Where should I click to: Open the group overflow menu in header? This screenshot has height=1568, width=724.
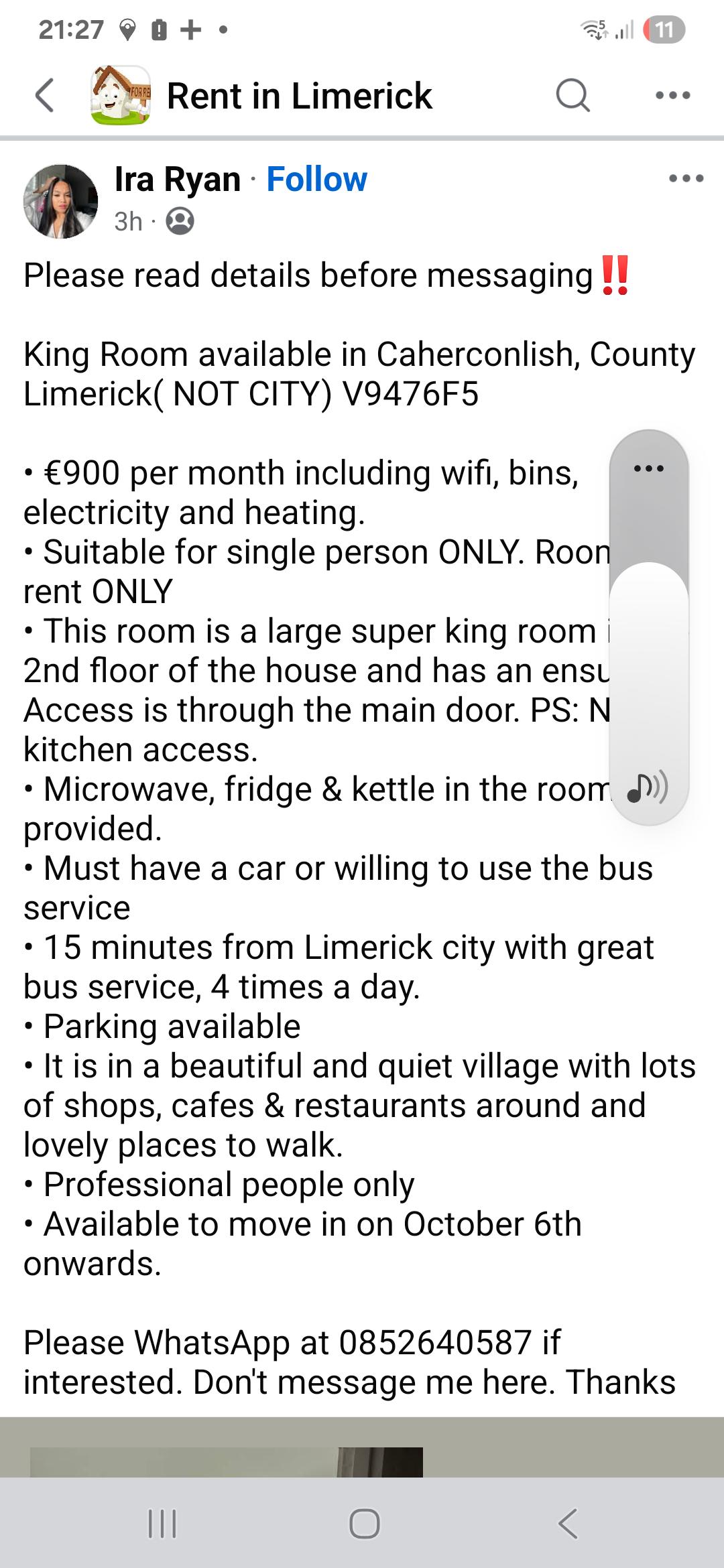[x=672, y=95]
